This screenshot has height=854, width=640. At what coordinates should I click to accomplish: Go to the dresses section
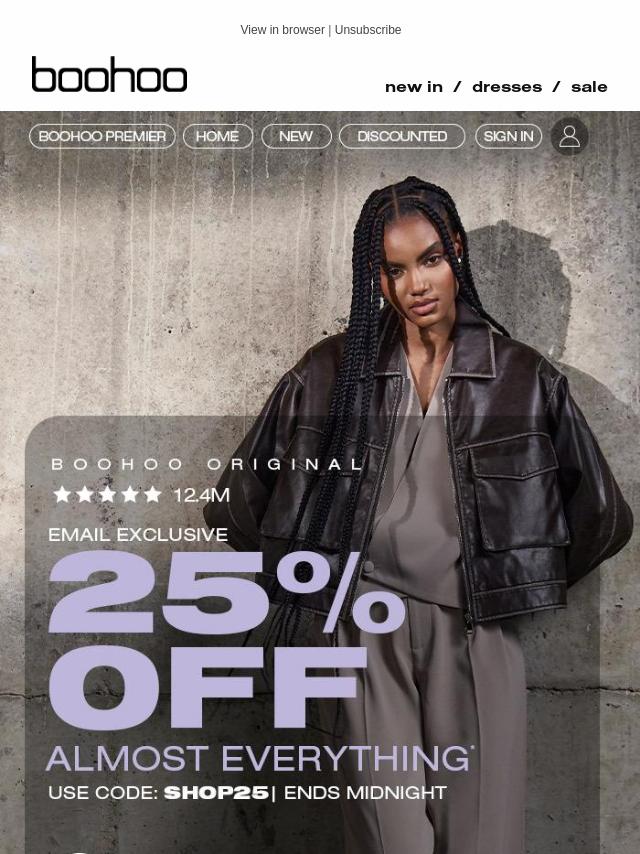point(507,87)
